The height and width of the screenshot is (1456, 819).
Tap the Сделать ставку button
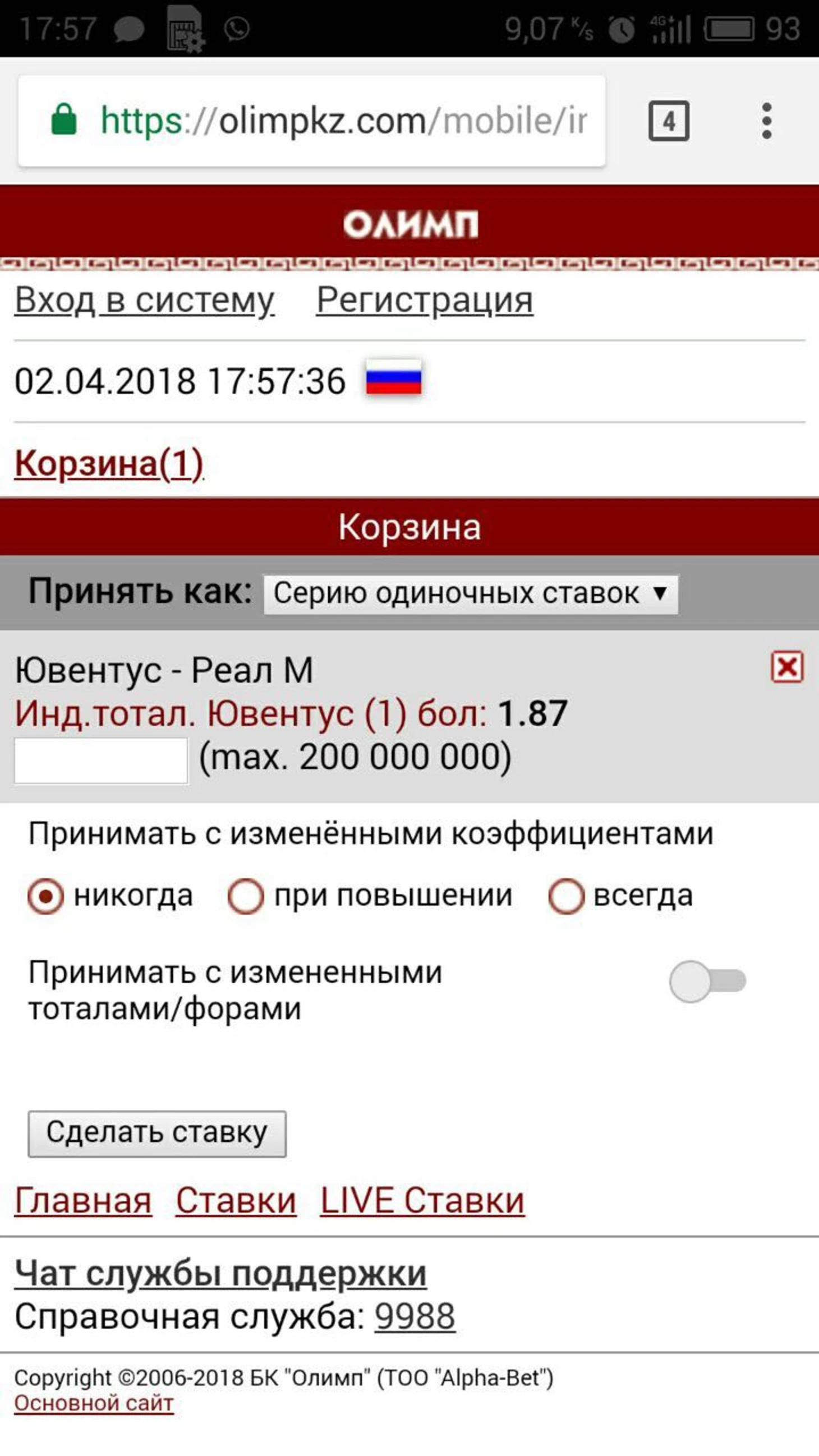pyautogui.click(x=157, y=1134)
